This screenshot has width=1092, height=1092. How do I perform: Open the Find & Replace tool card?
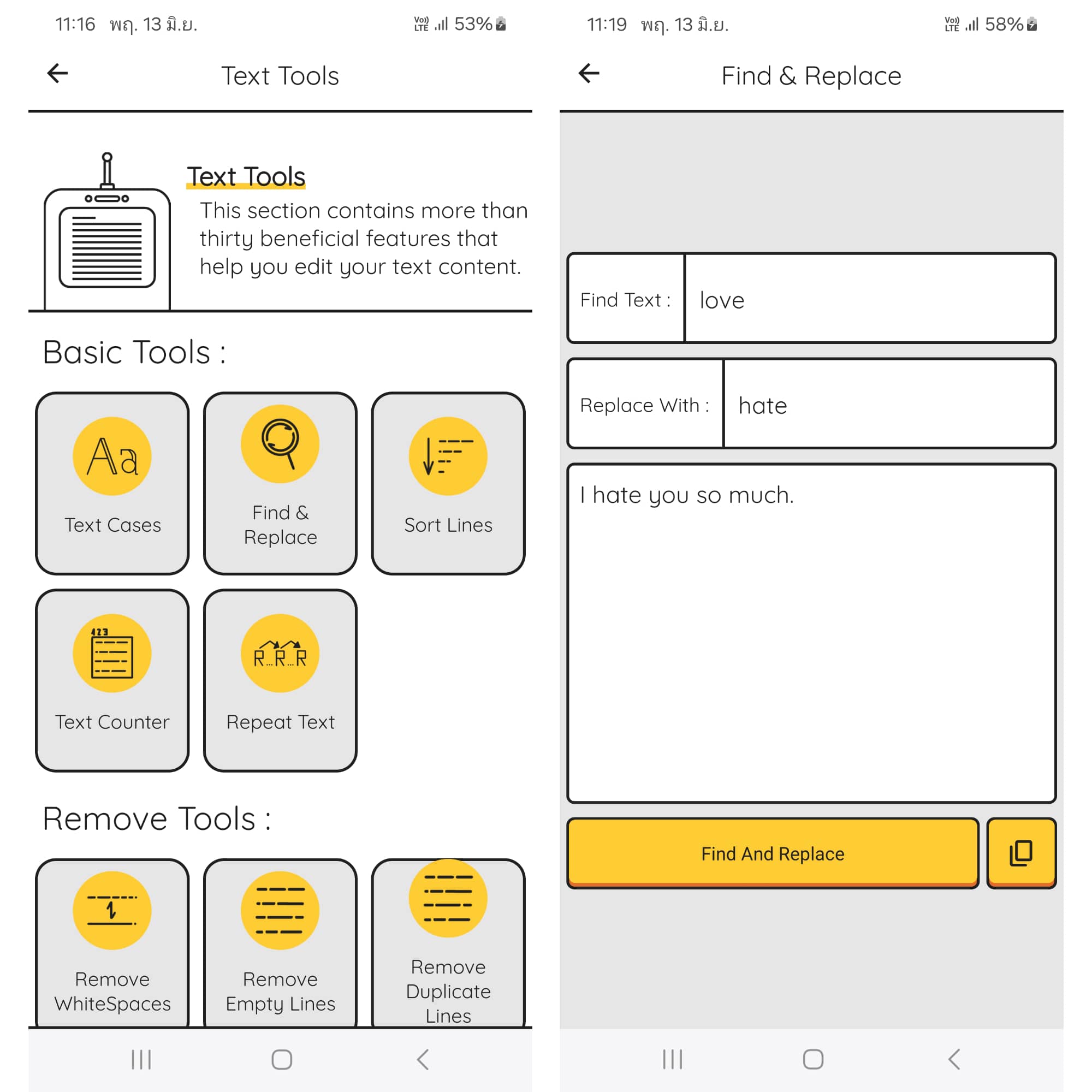(280, 483)
